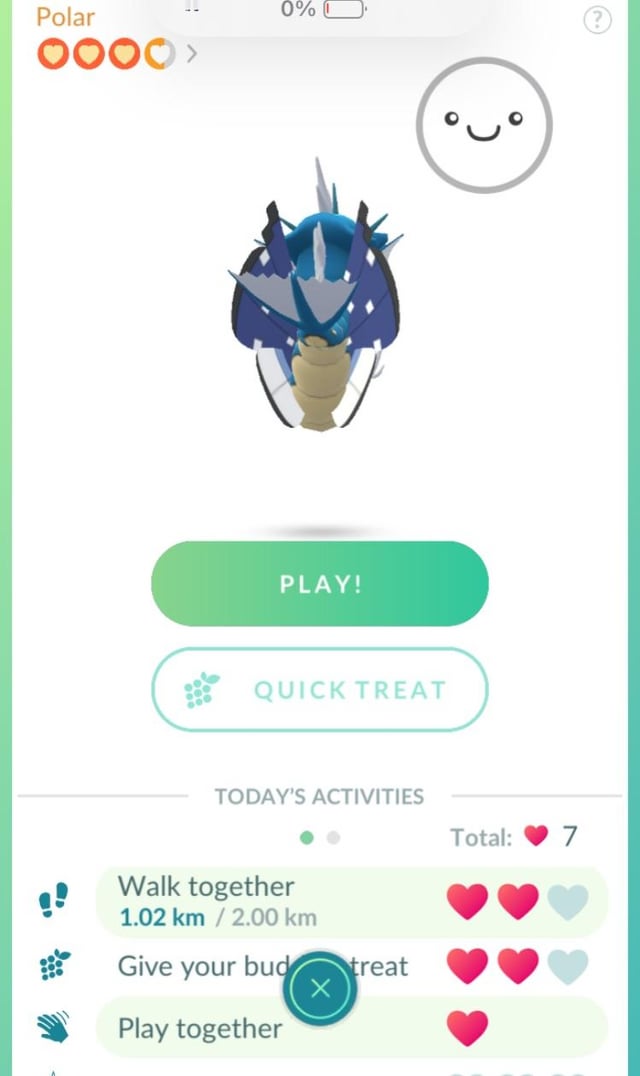This screenshot has height=1076, width=640.
Task: Tap the buddy mood smiley face
Action: coord(484,125)
